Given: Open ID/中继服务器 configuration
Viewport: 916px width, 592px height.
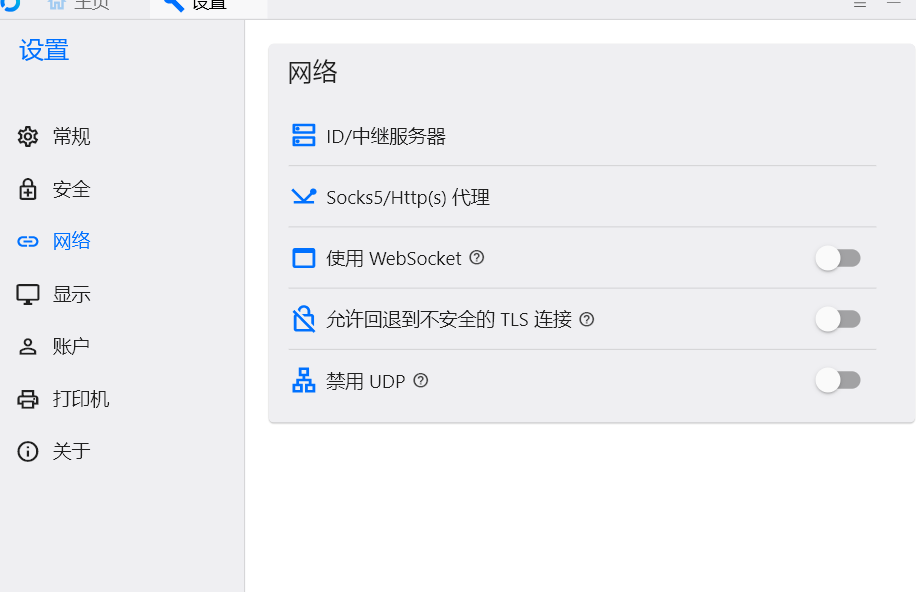Looking at the screenshot, I should [x=385, y=136].
